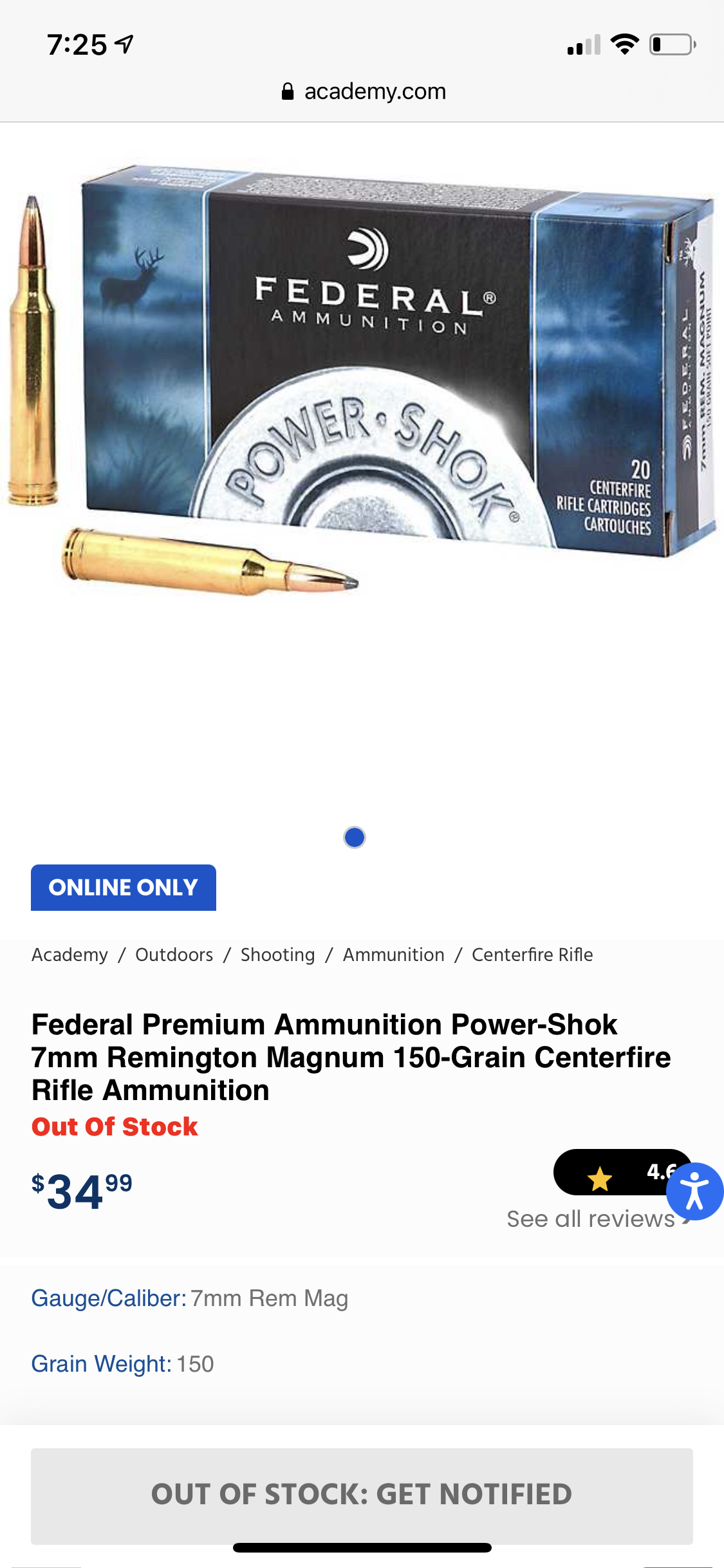Image resolution: width=724 pixels, height=1568 pixels.
Task: Open the Outdoors breadcrumb category
Action: coord(174,955)
